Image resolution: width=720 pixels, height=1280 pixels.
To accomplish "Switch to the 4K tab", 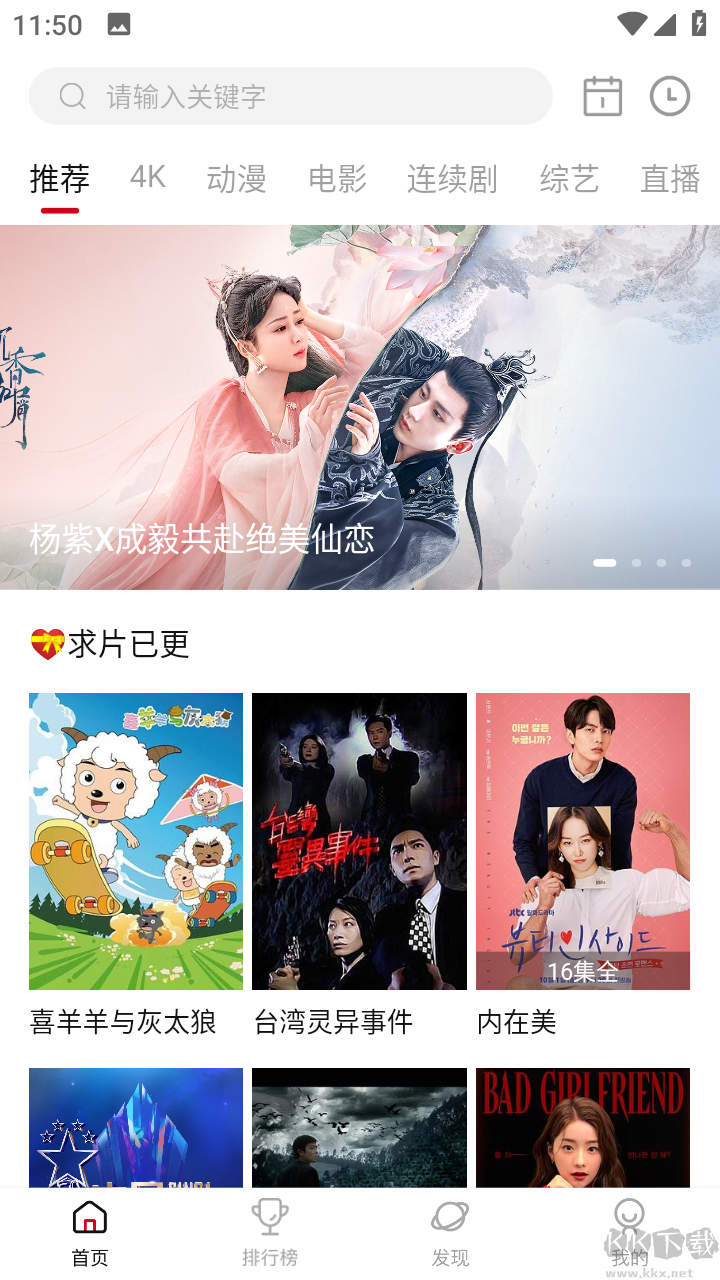I will click(146, 178).
